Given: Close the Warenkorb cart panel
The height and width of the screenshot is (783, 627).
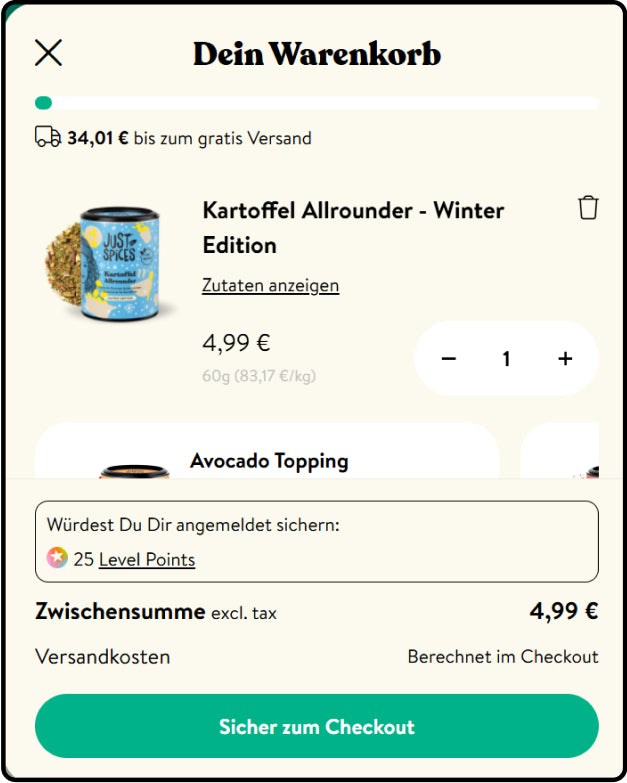Looking at the screenshot, I should point(48,53).
